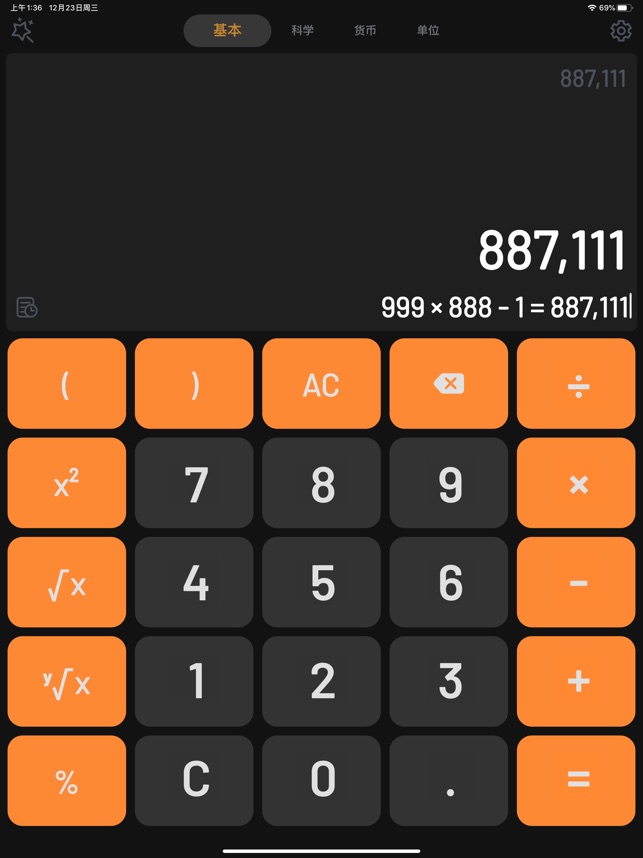Screen dimensions: 643x858
Task: Select the 单位 tab
Action: 428,31
